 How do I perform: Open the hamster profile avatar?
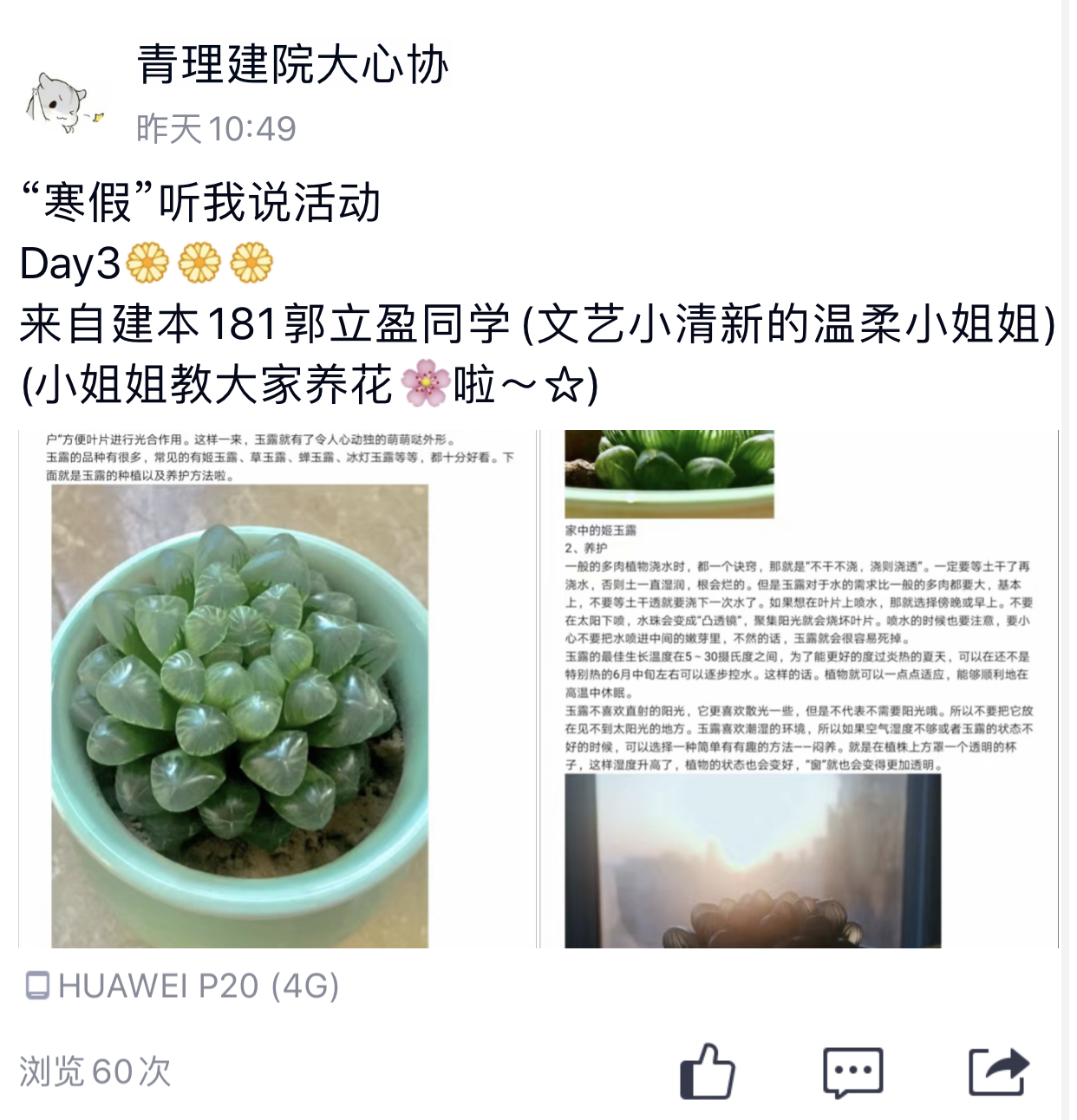(65, 101)
